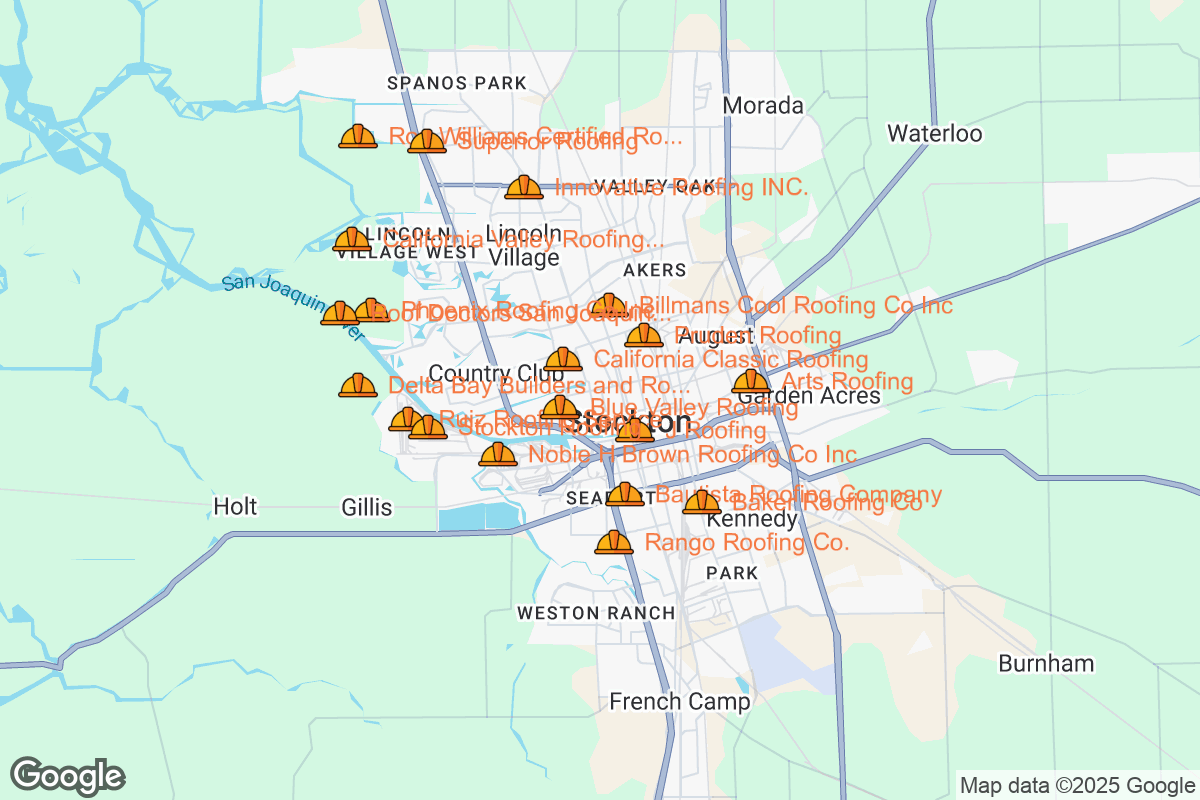Open the Innovative Roofing INC. marker

pyautogui.click(x=523, y=187)
